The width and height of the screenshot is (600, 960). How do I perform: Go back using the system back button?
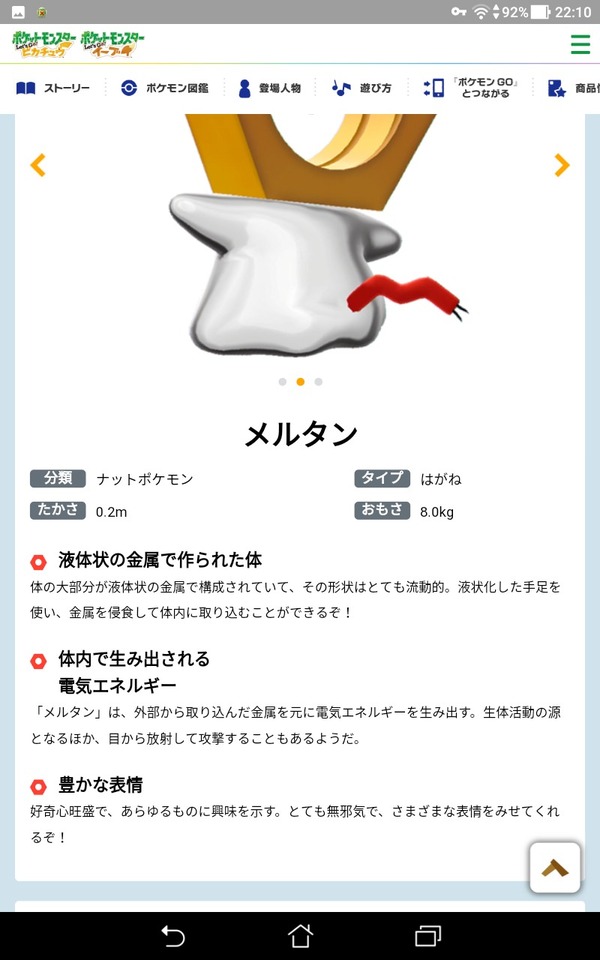173,936
